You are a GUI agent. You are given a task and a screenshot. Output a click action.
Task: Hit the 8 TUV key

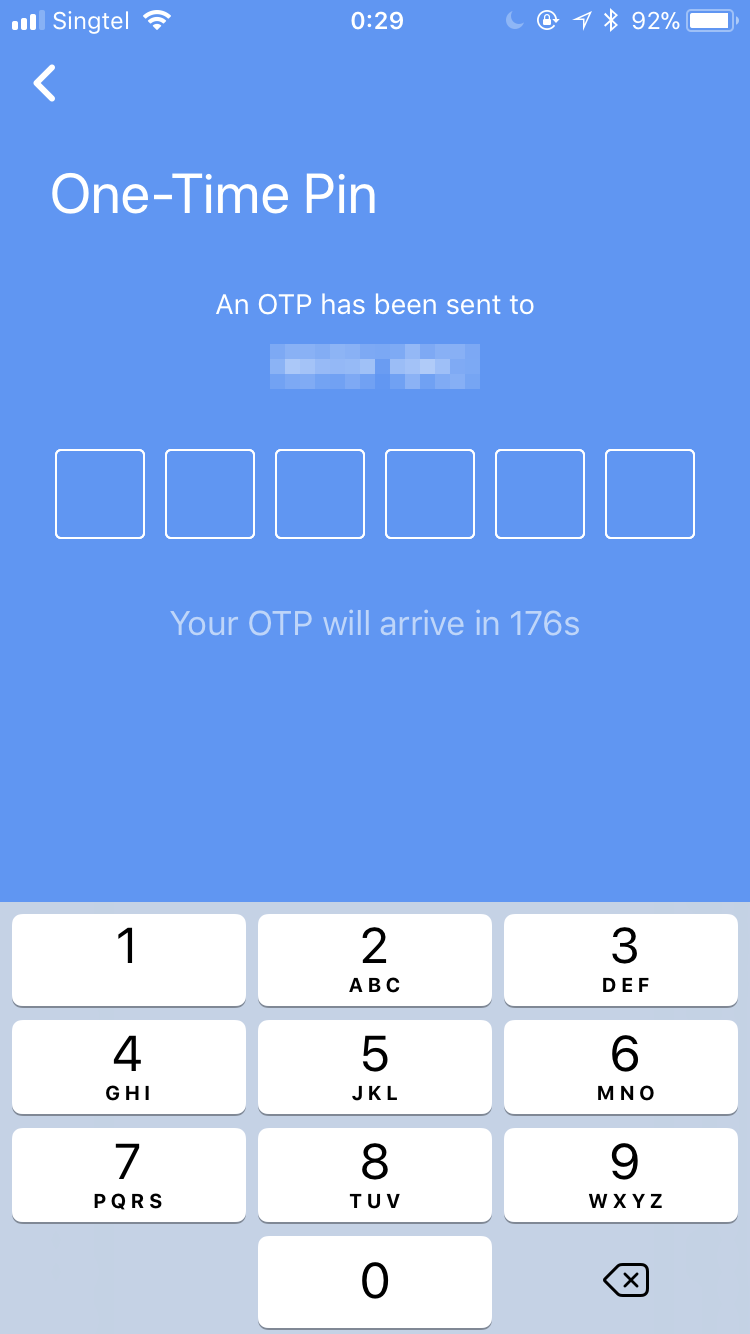click(375, 1175)
